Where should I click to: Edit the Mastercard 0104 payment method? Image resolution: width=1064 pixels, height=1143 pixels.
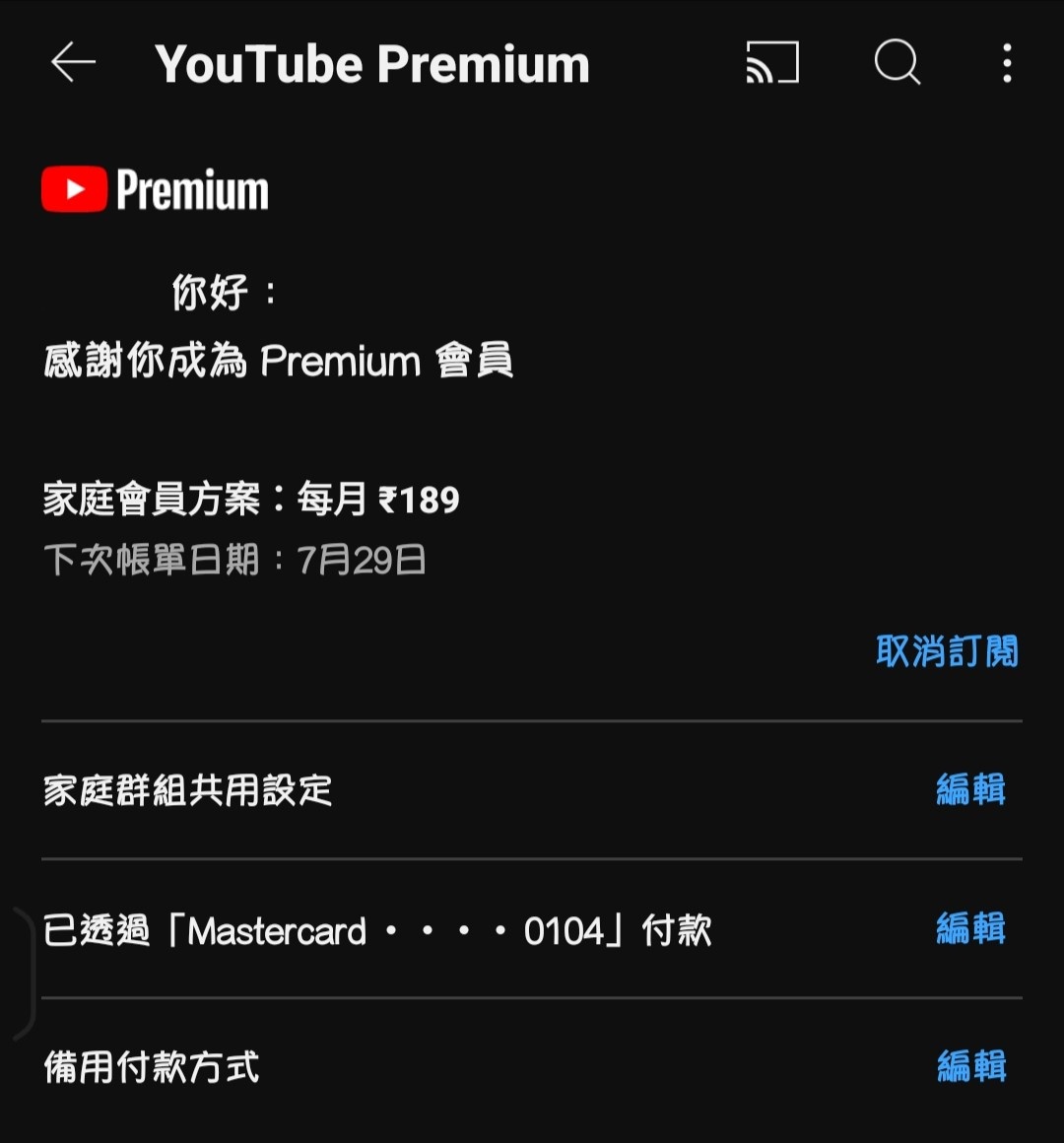click(x=970, y=929)
